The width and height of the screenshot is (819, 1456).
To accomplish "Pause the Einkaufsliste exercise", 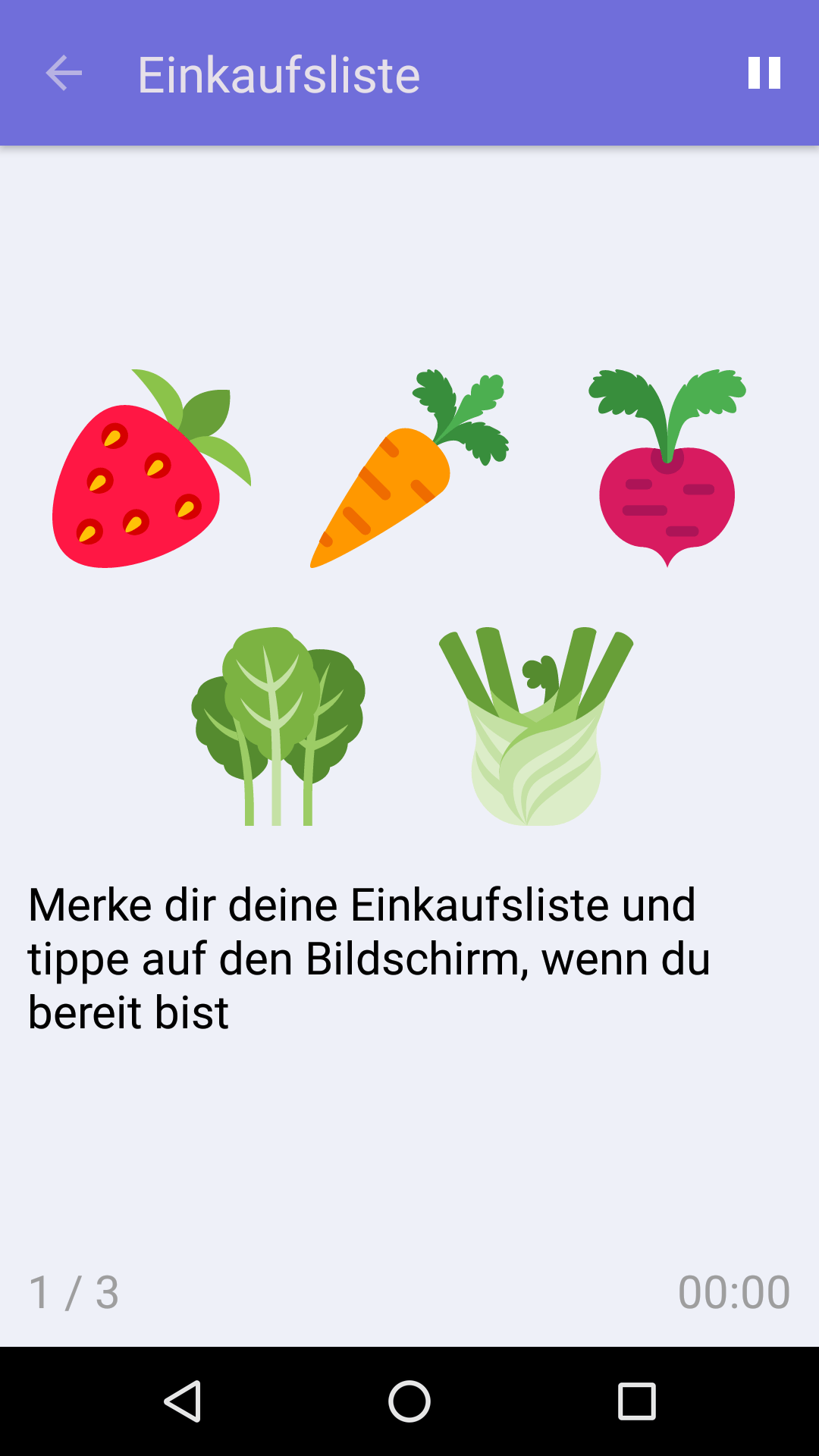I will click(x=763, y=74).
